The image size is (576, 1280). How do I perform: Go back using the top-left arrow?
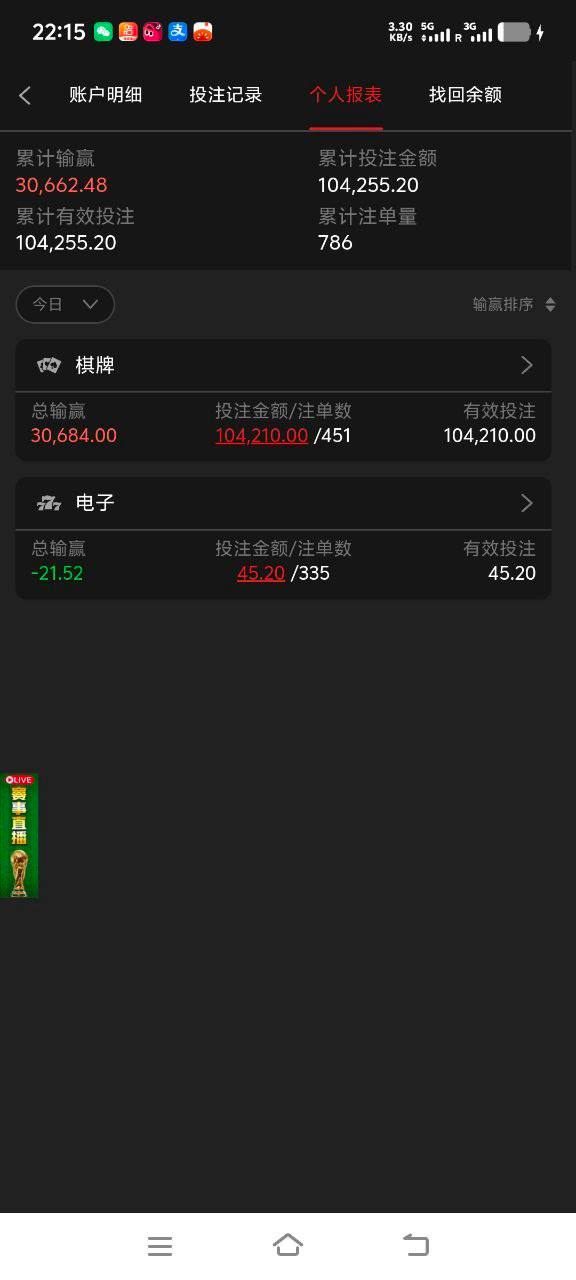[25, 95]
